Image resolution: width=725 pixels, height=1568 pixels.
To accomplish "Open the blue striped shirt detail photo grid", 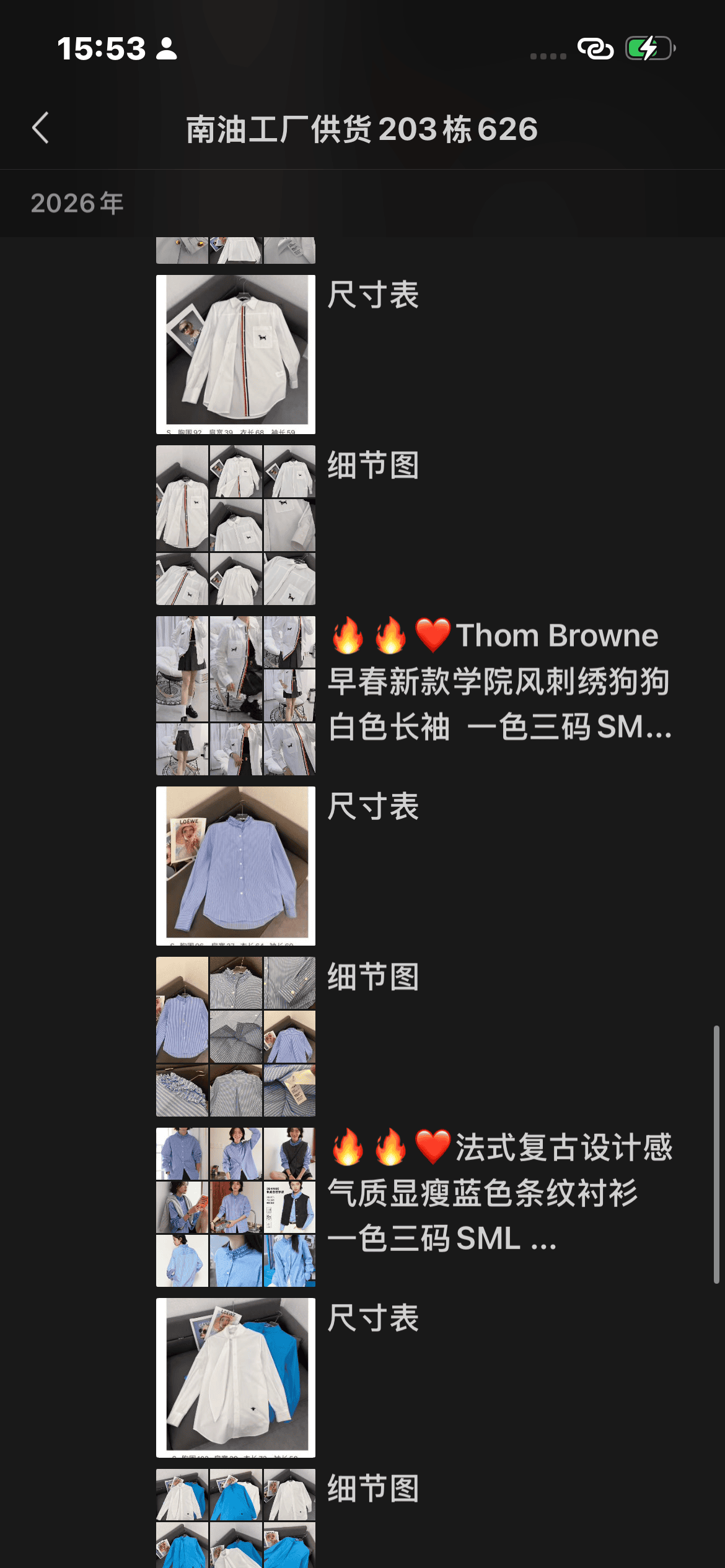I will coord(235,1036).
